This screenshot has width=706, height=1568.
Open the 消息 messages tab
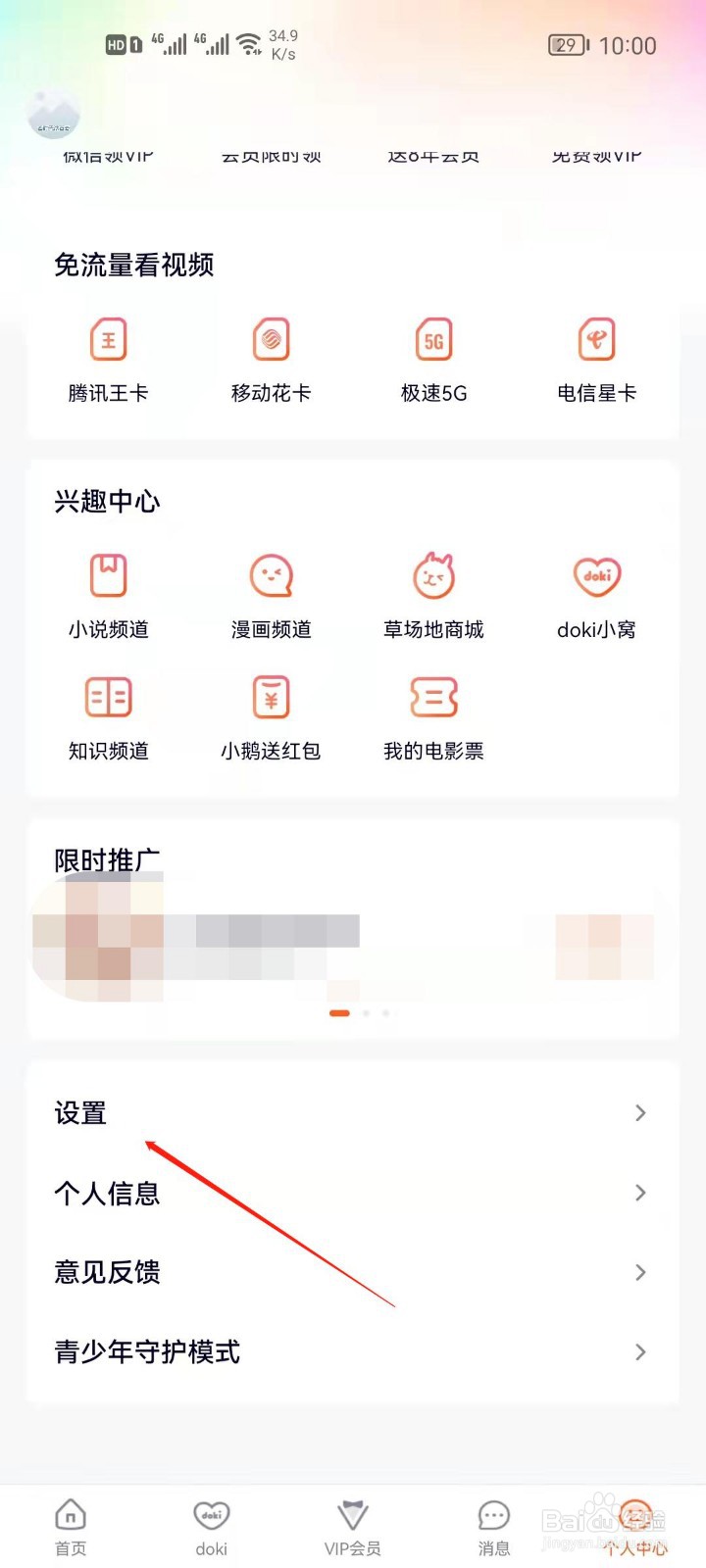pos(493,1524)
